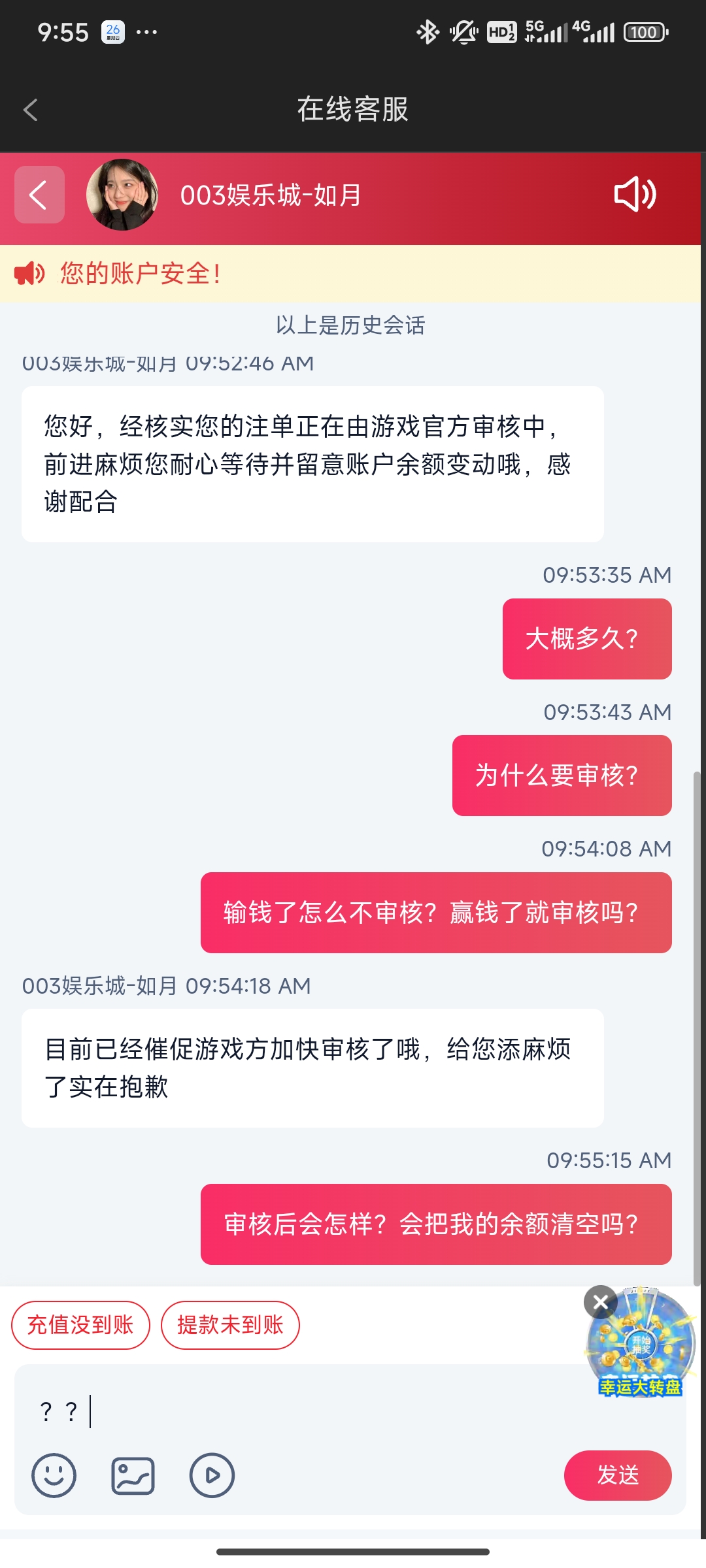Screen dimensions: 706x1568
Task: Go back from the 在线客服 page
Action: tap(31, 110)
